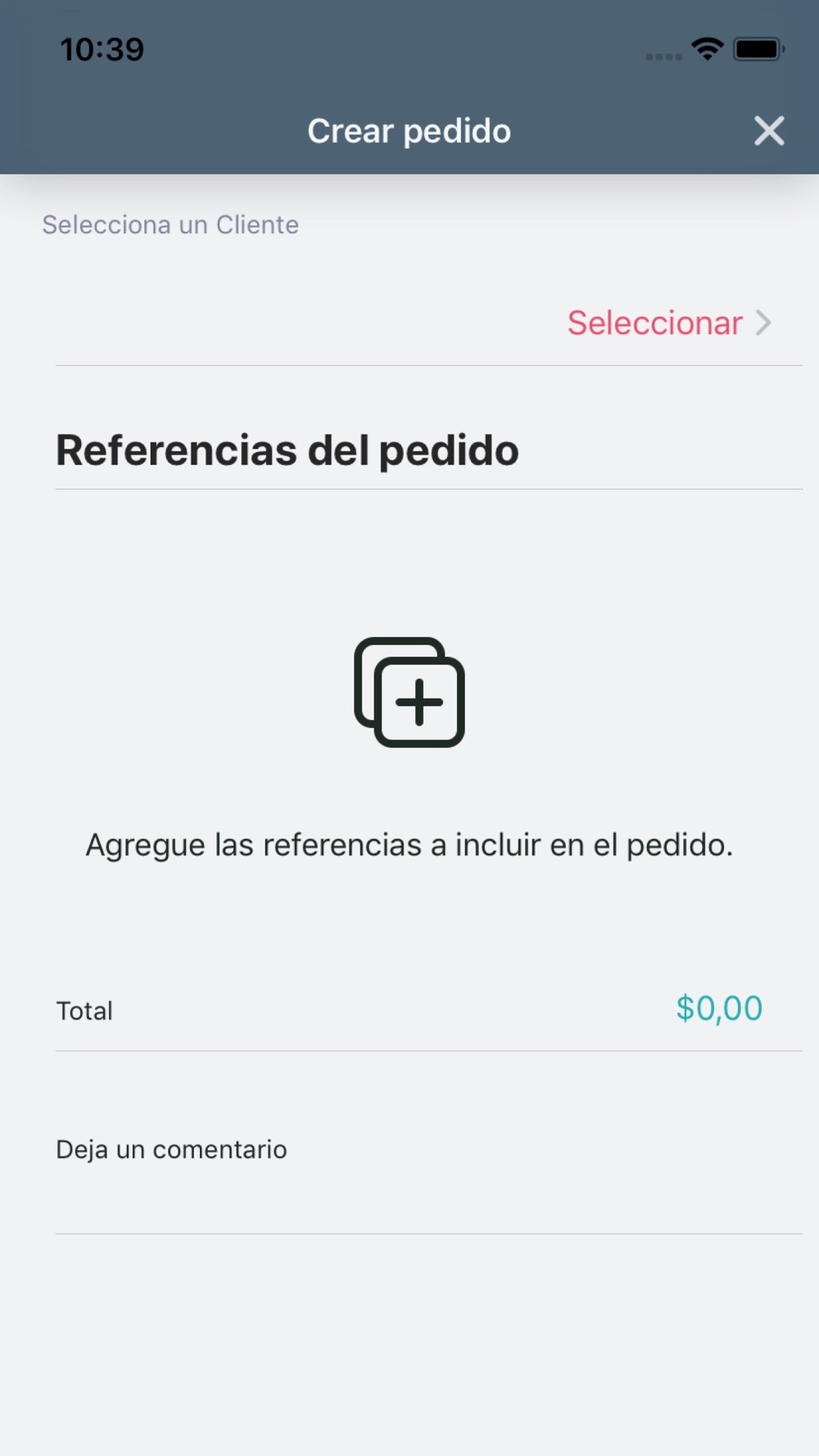
Task: Add references with the plus icon
Action: (x=409, y=692)
